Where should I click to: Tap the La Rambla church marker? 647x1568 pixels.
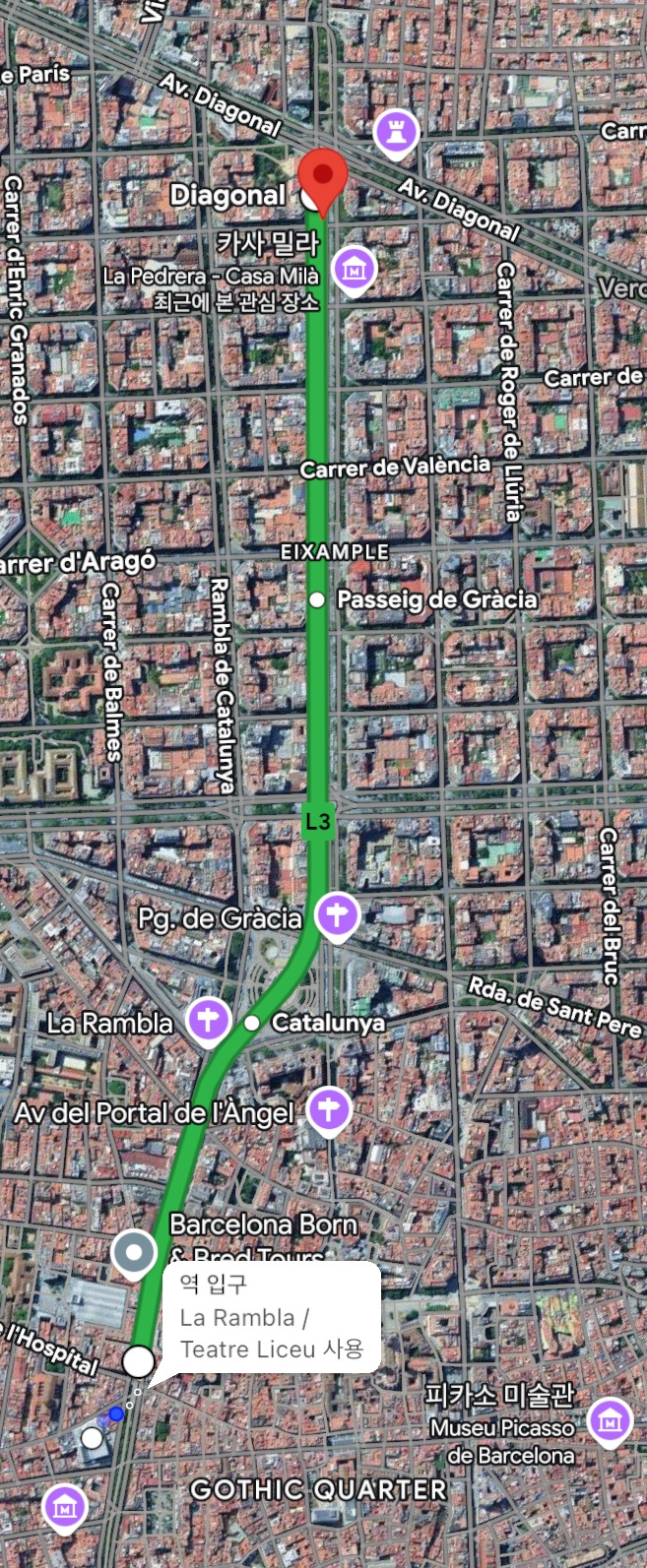click(x=208, y=1020)
